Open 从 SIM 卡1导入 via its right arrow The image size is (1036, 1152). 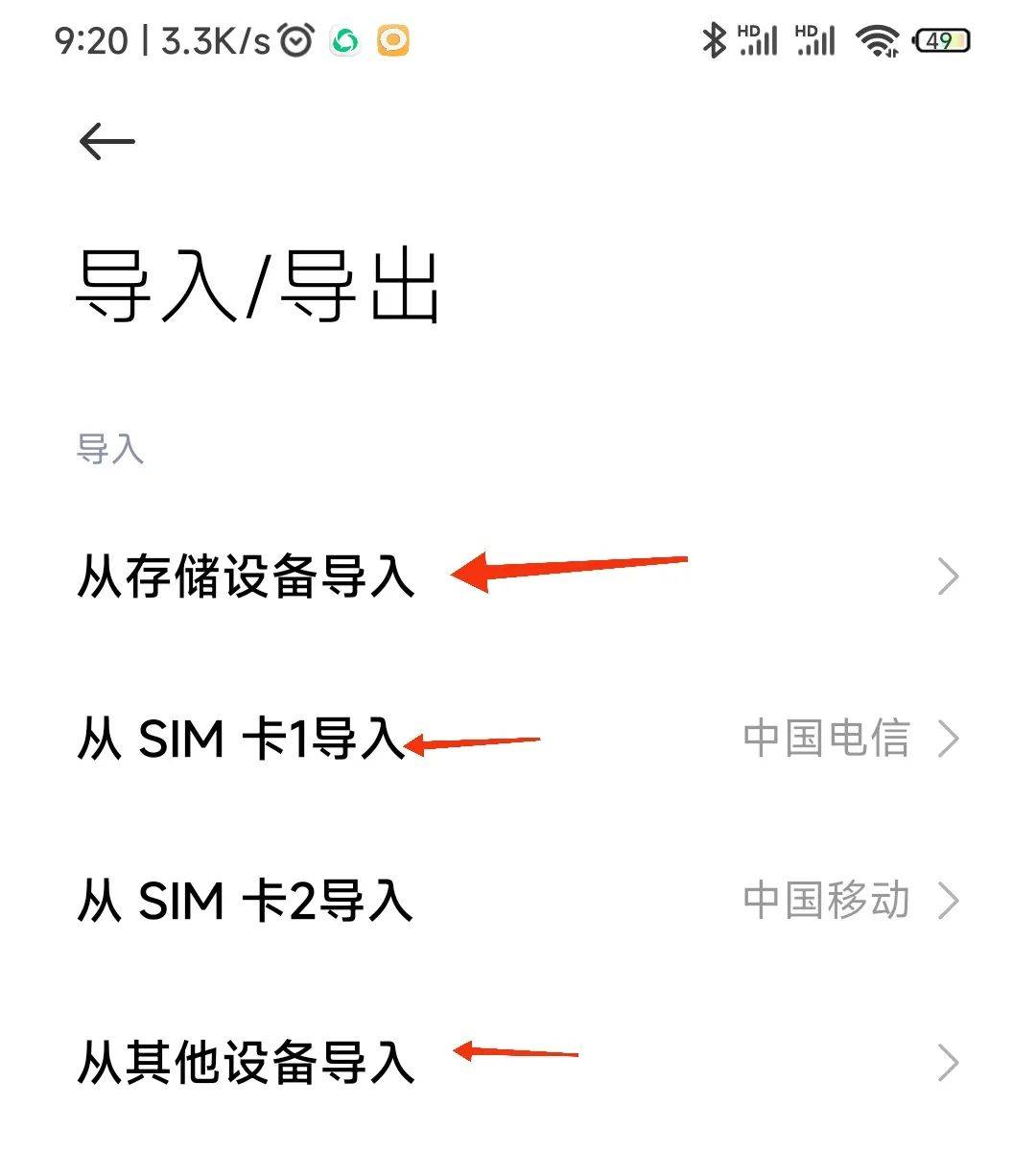coord(953,739)
